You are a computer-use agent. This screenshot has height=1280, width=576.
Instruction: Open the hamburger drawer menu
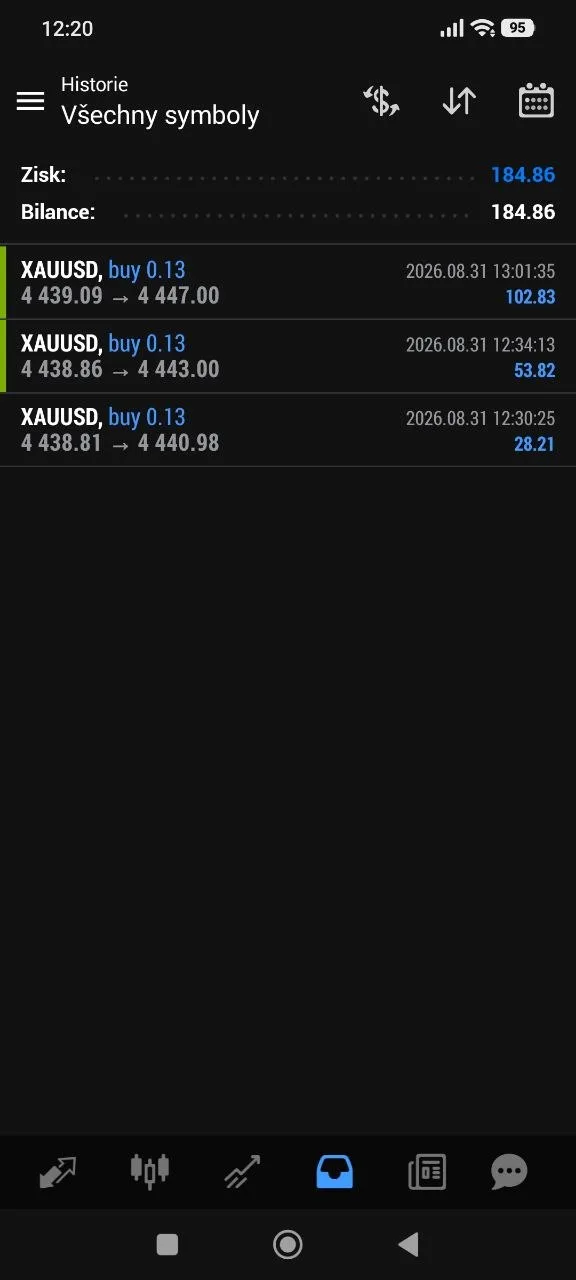[x=30, y=101]
